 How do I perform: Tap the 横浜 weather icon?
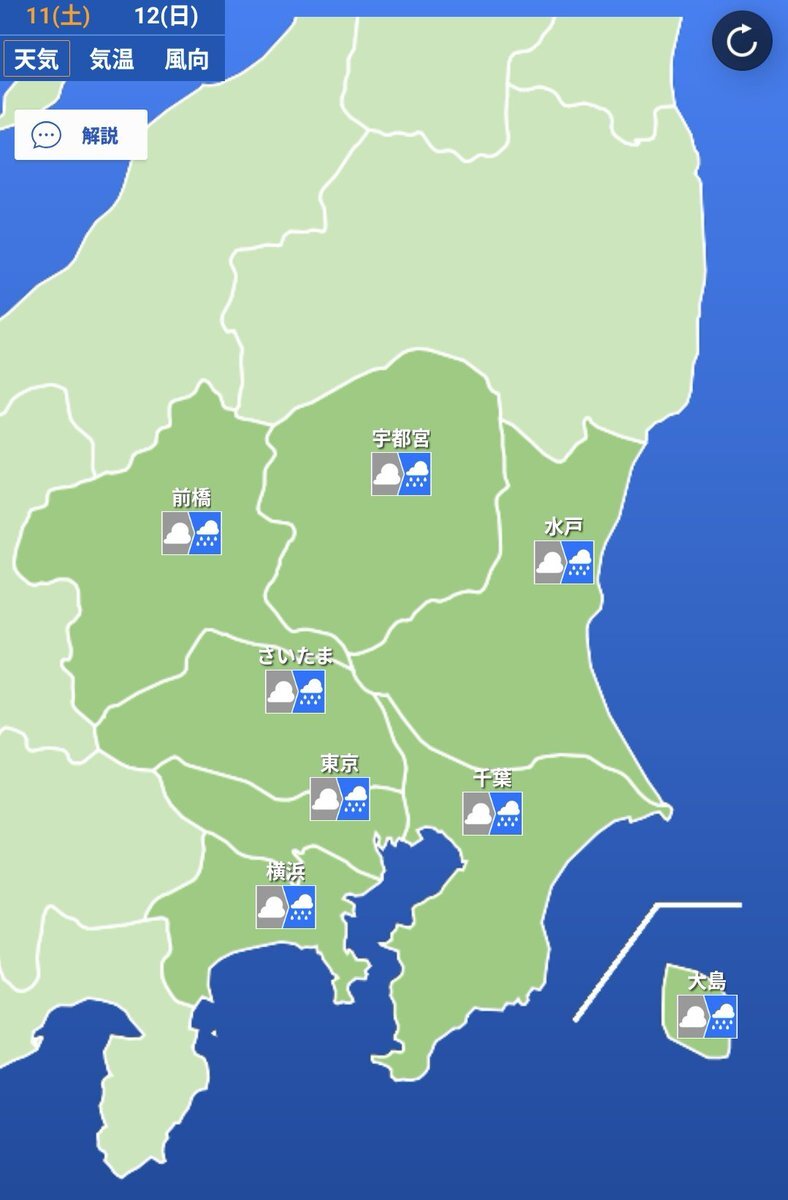coord(286,907)
